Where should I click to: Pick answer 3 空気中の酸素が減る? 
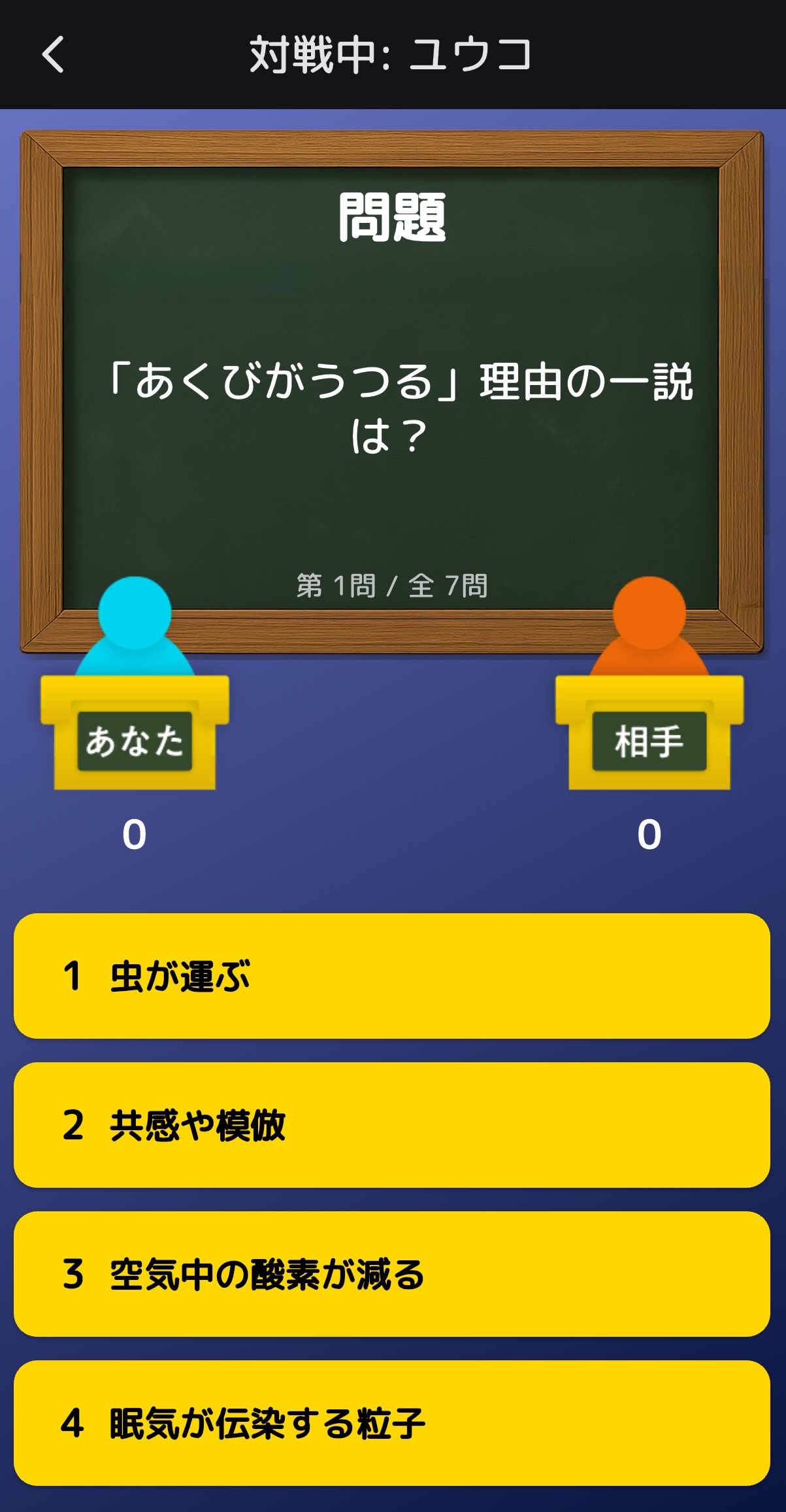pos(392,1274)
